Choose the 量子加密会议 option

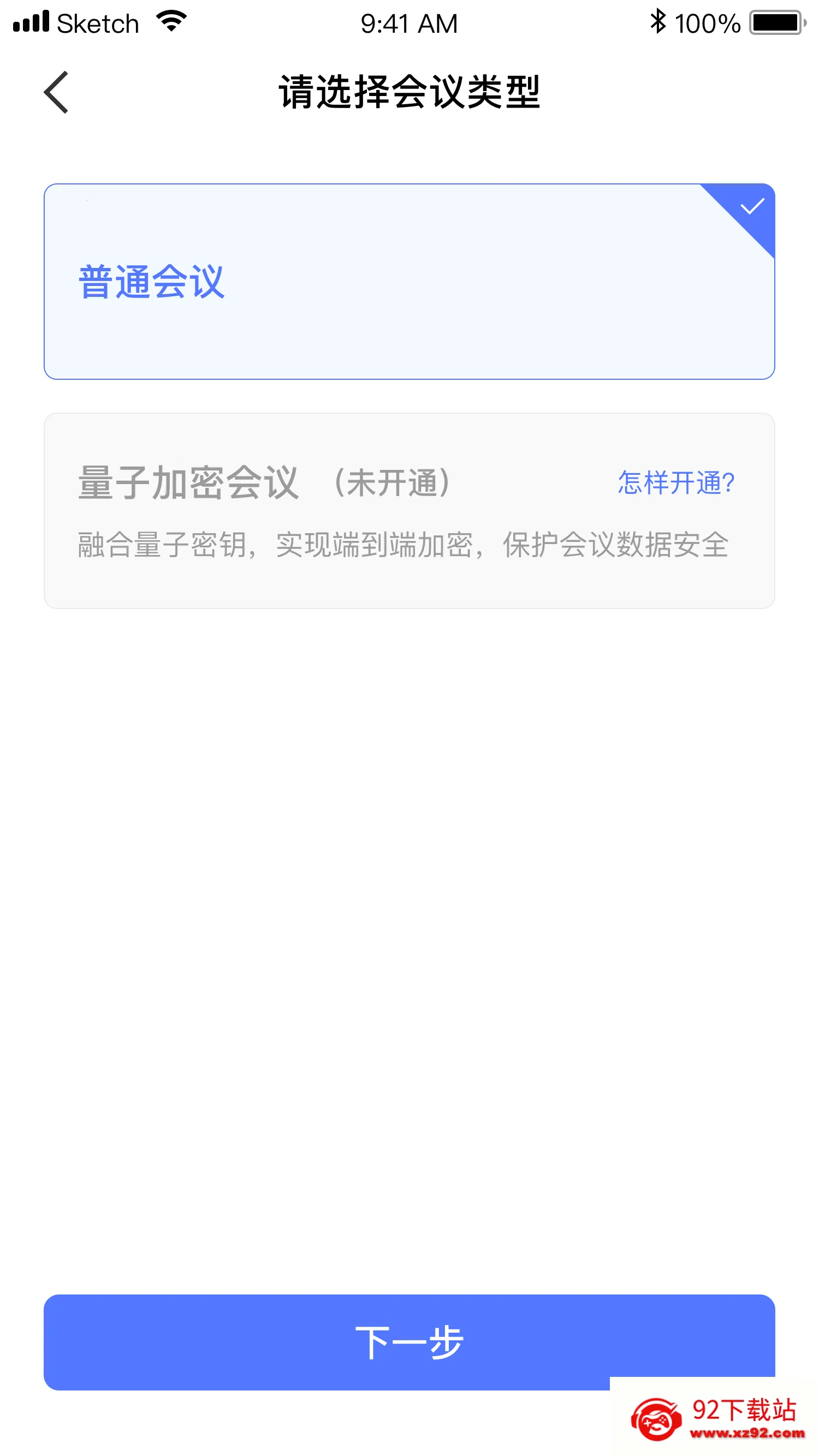[x=409, y=510]
